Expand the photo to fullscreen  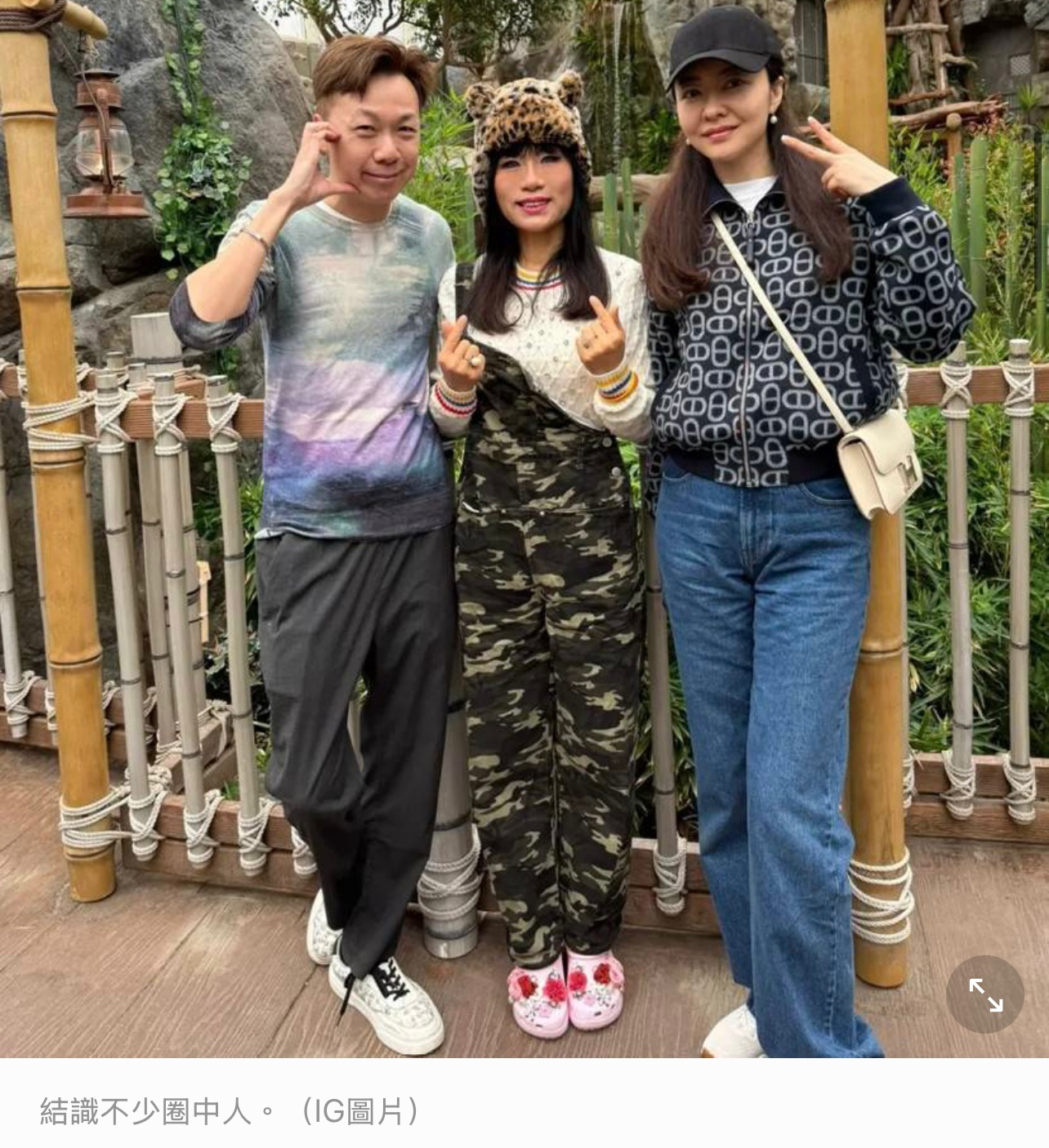coord(985,994)
